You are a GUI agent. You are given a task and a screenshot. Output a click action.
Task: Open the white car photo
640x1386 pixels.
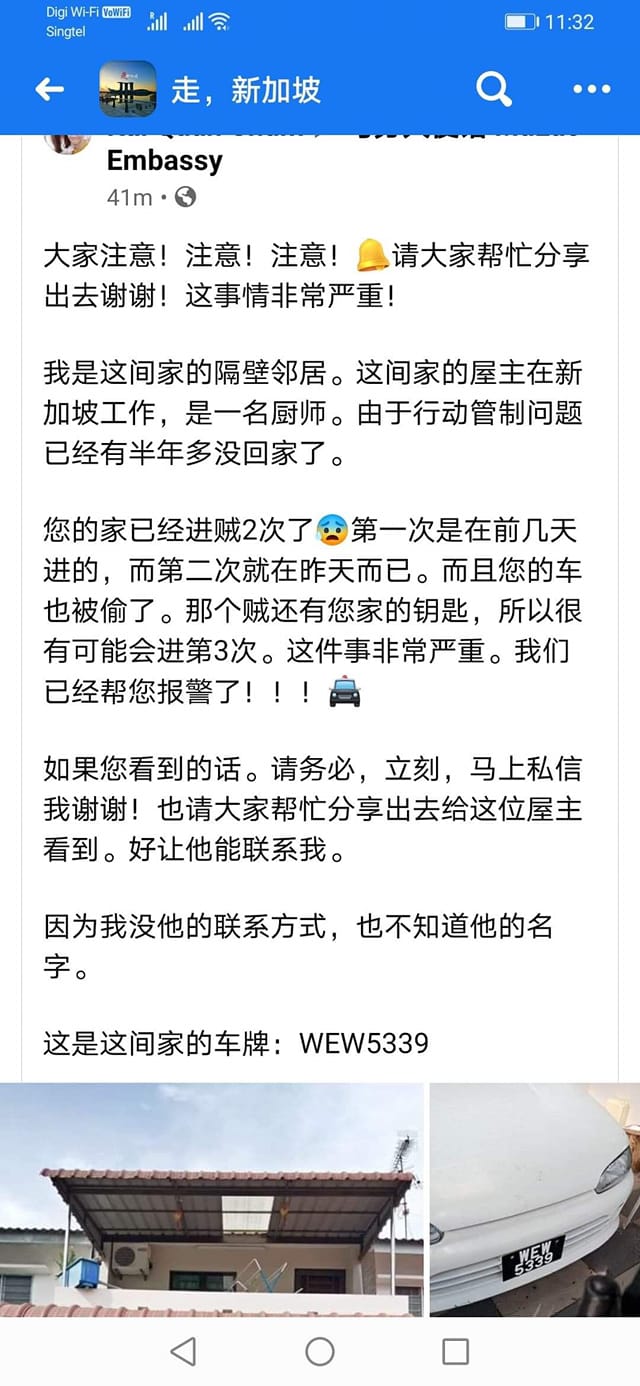(534, 1199)
